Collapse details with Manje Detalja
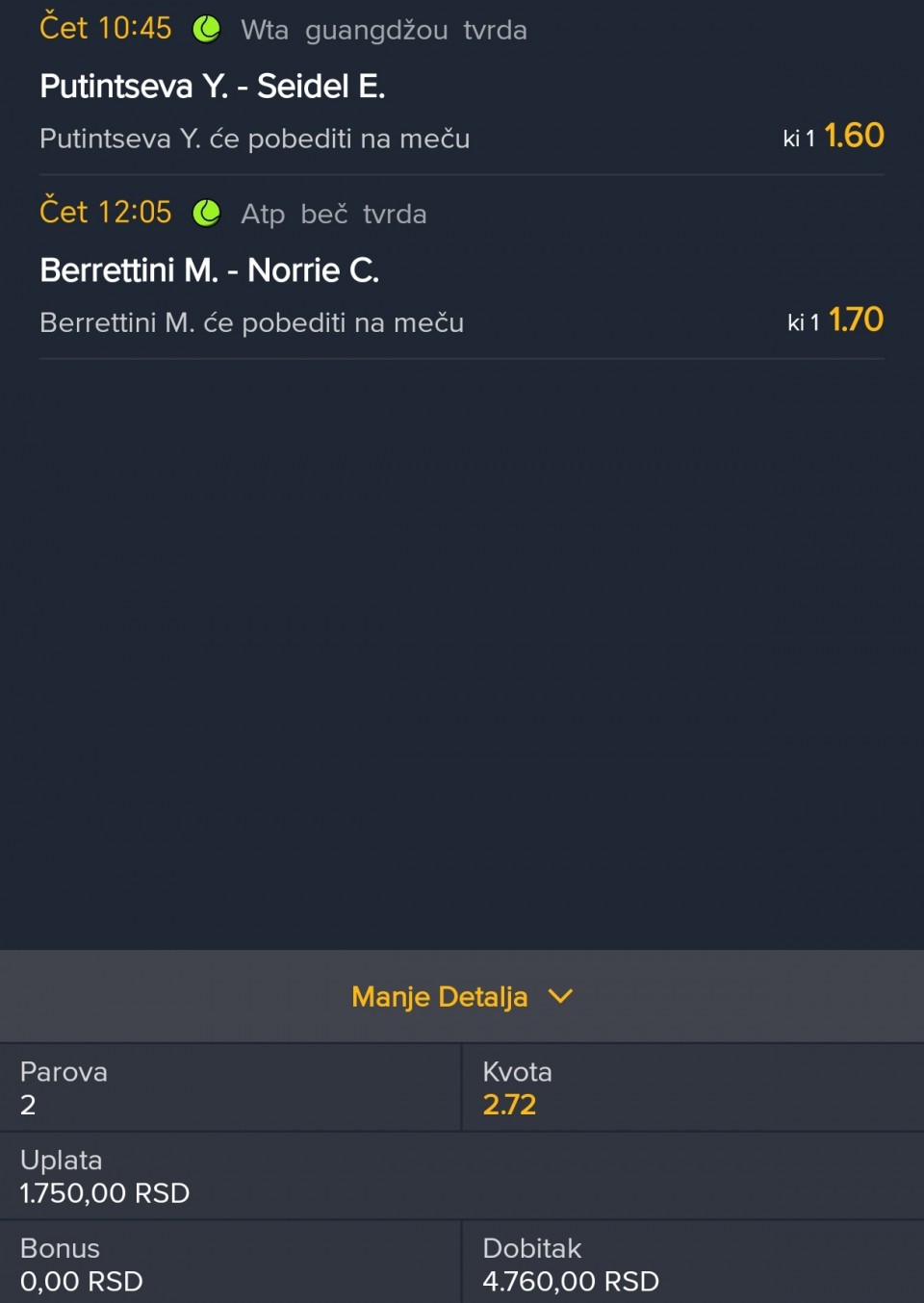This screenshot has height=1303, width=924. (461, 997)
